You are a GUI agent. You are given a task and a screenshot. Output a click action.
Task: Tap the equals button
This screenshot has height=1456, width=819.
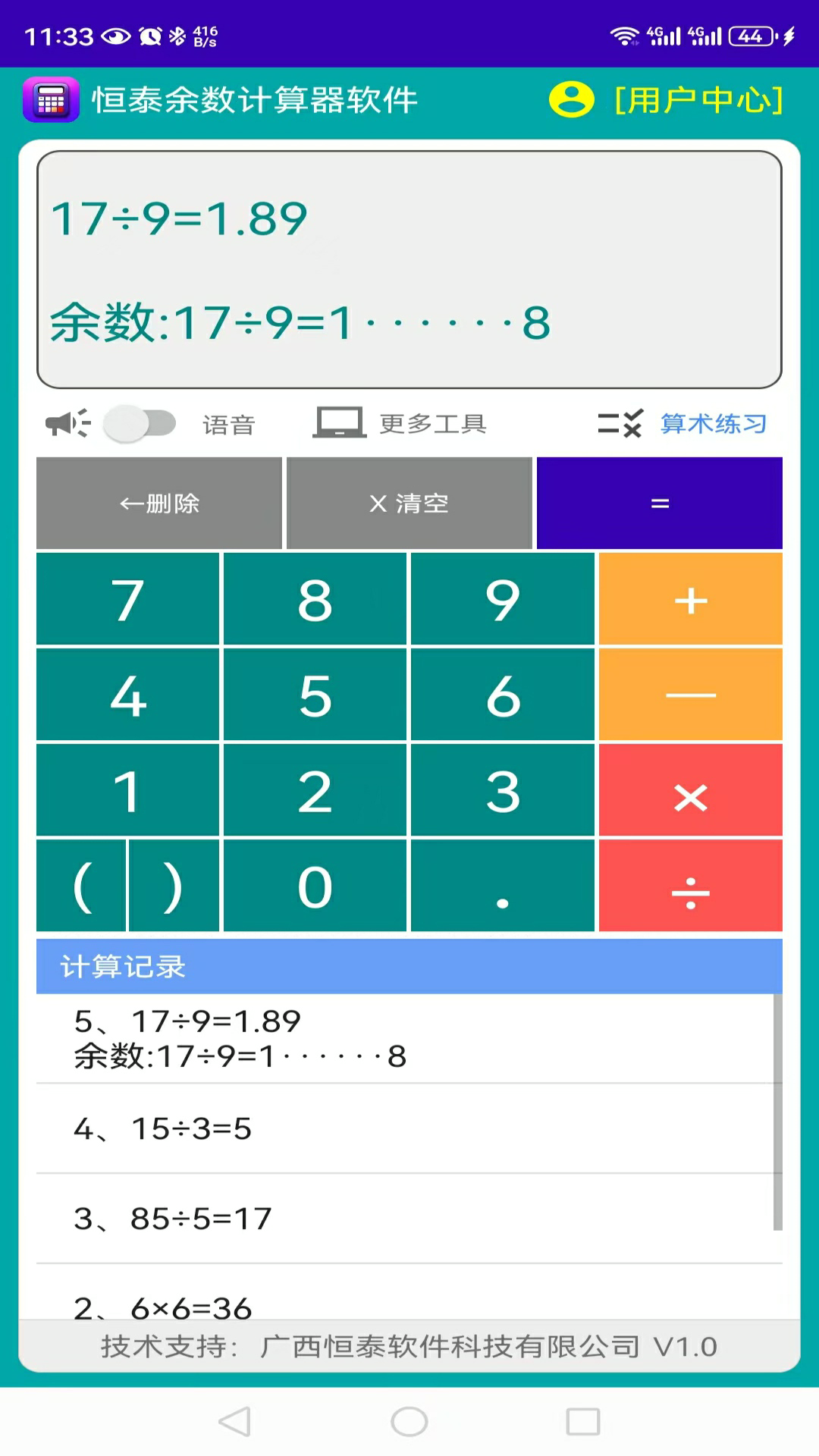[x=659, y=504]
